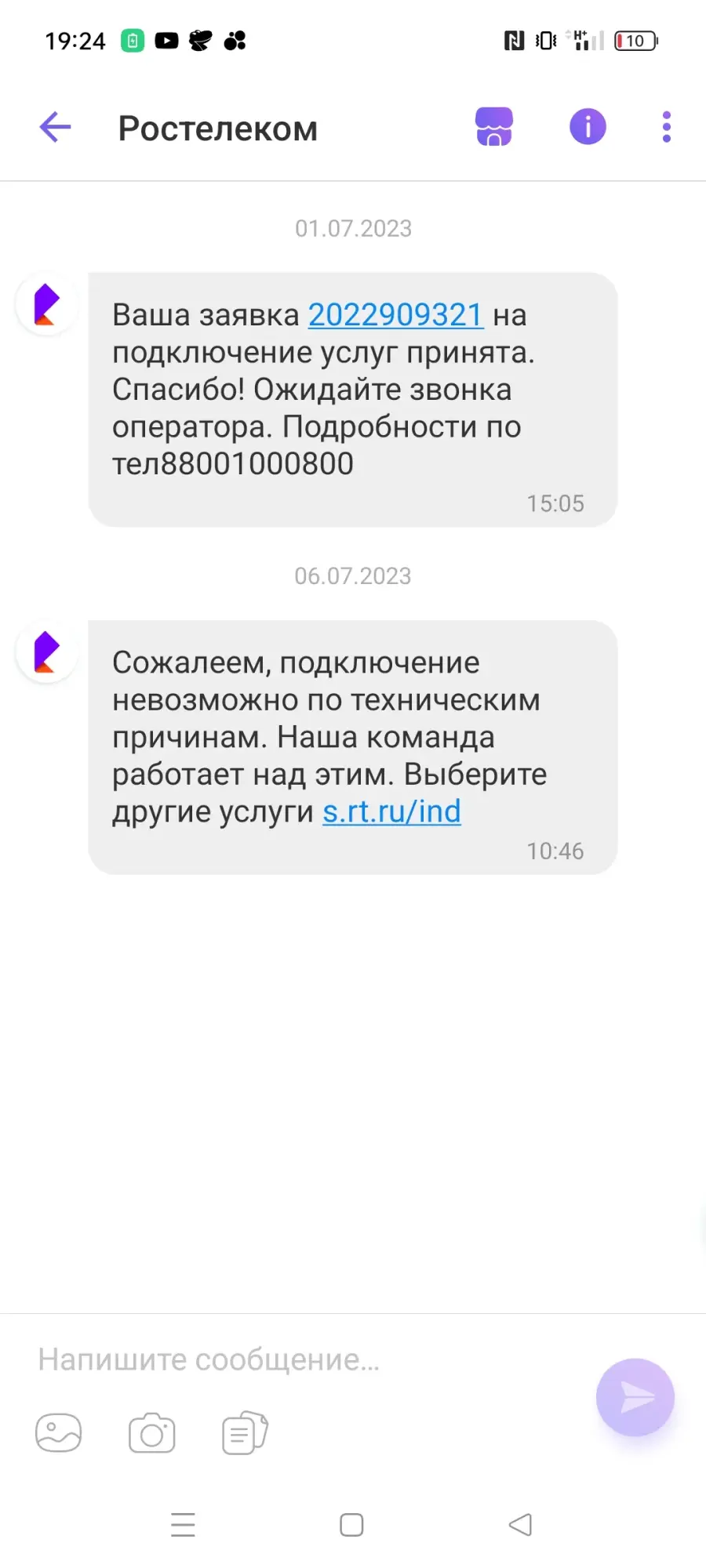Tap the send message button

(x=635, y=1397)
